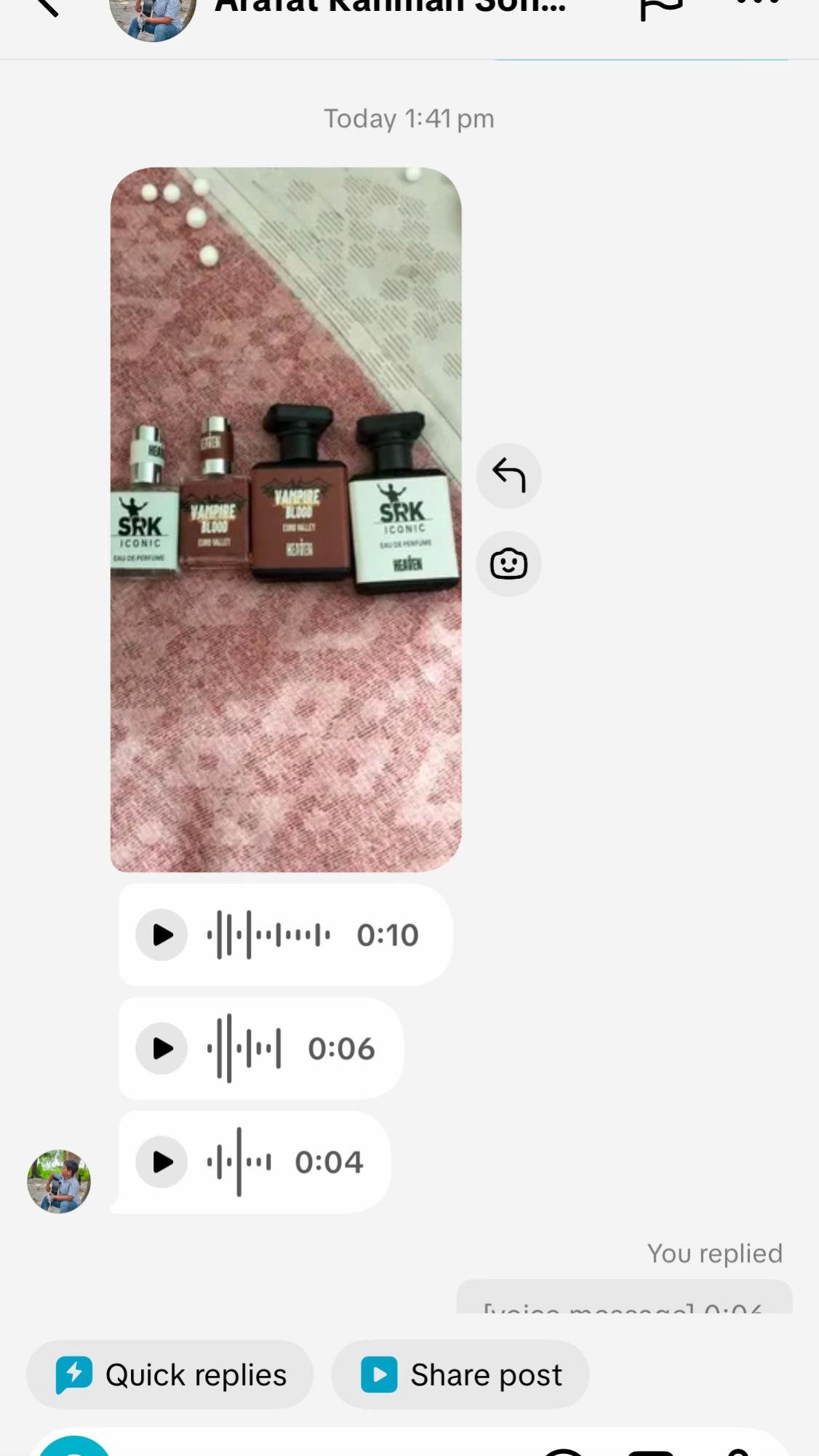The width and height of the screenshot is (819, 1456).
Task: Open sender's avatar beside voice messages
Action: click(x=59, y=1181)
